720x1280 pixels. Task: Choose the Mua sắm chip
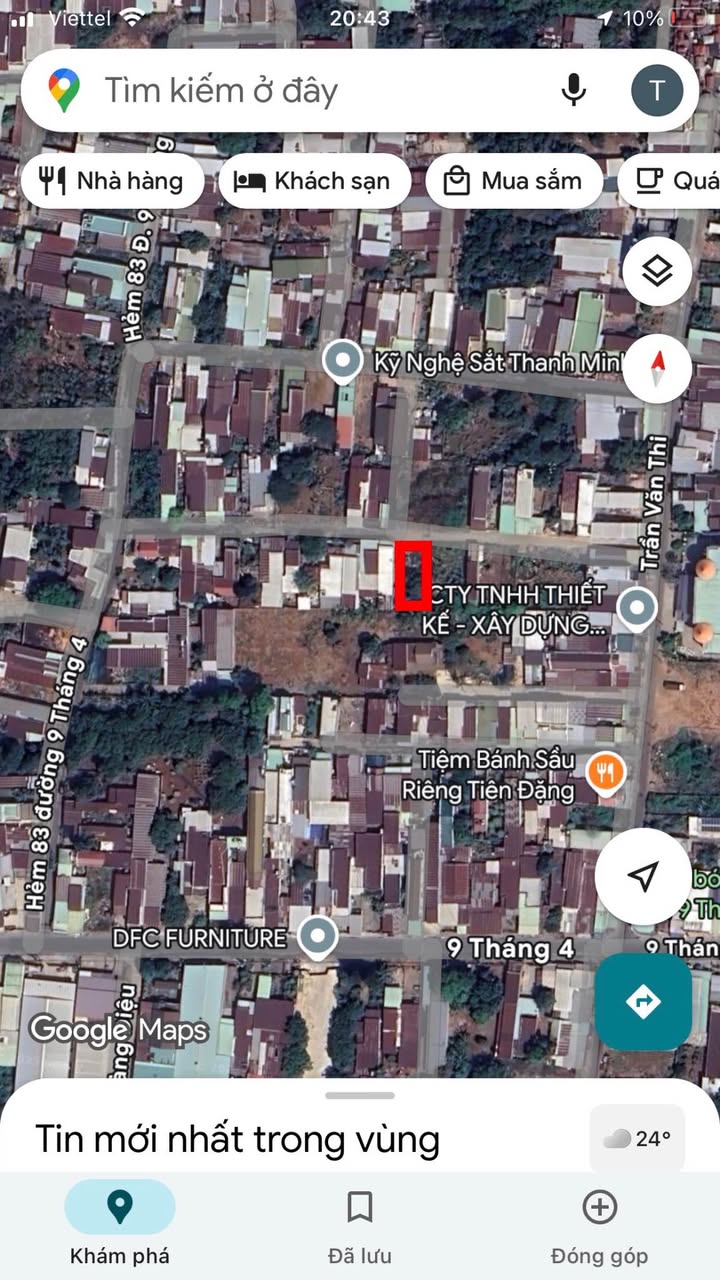coord(514,181)
